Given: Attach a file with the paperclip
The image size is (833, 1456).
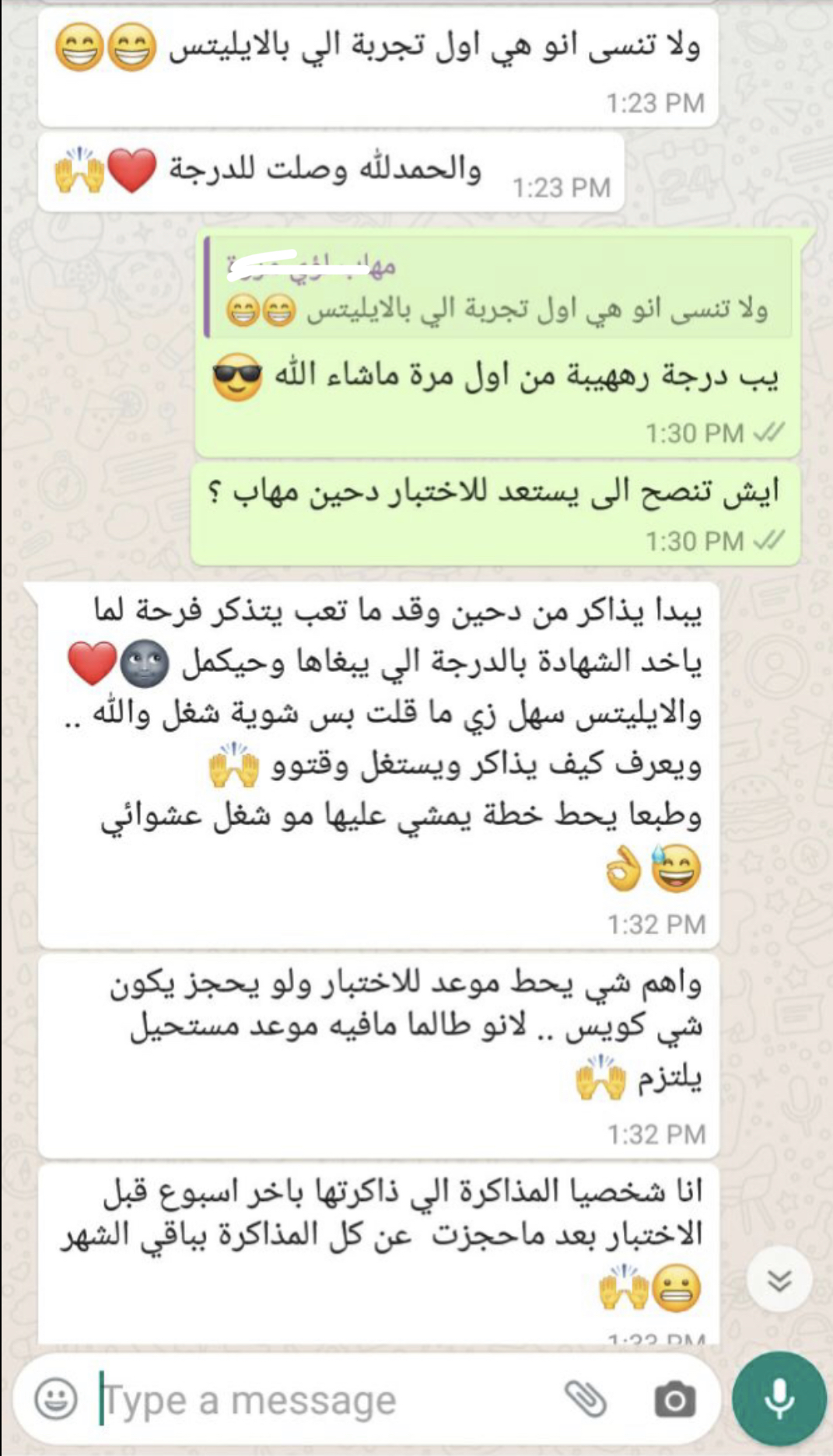Looking at the screenshot, I should pyautogui.click(x=585, y=1399).
